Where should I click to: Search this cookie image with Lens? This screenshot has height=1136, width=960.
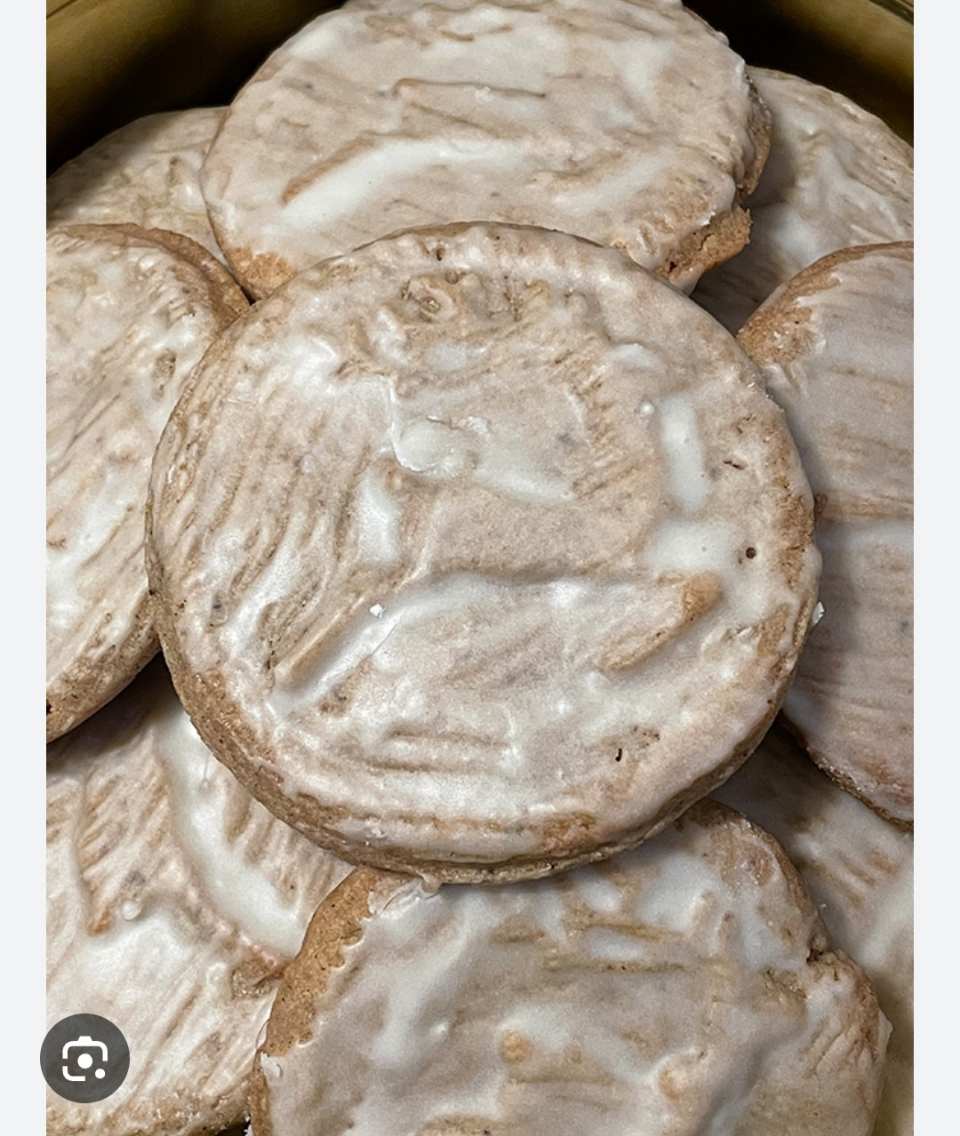[x=85, y=1058]
